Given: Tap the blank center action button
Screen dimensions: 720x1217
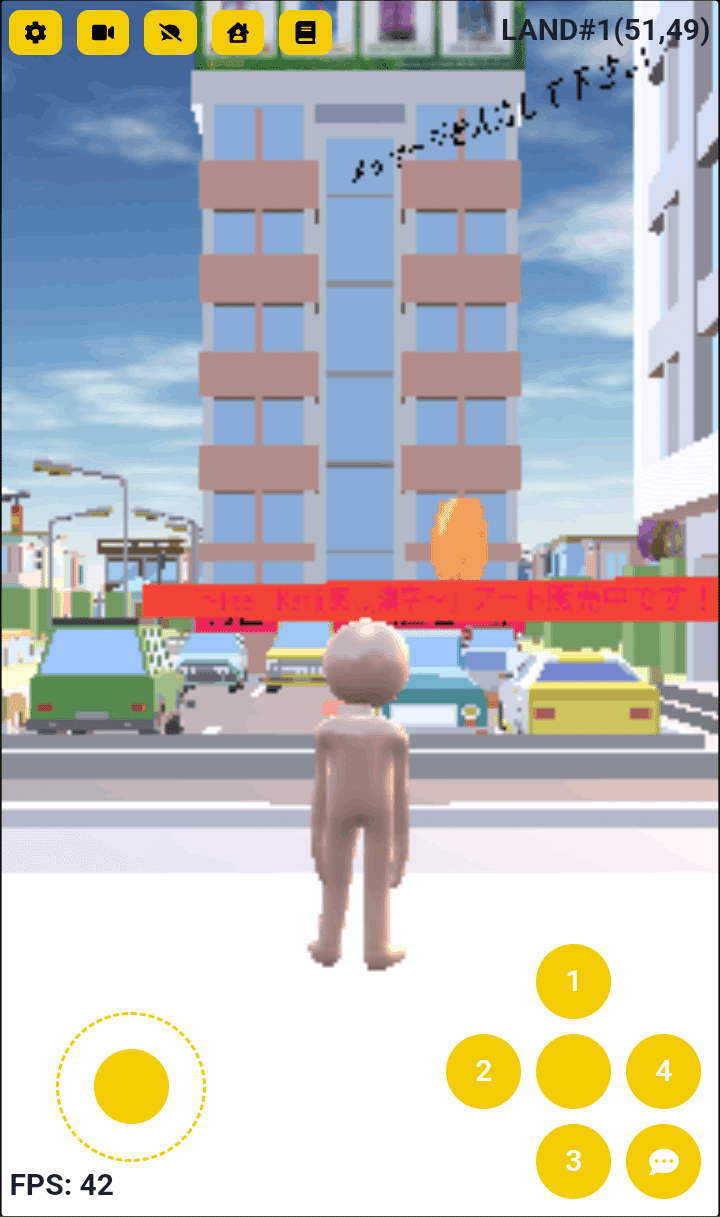Looking at the screenshot, I should click(x=573, y=1071).
